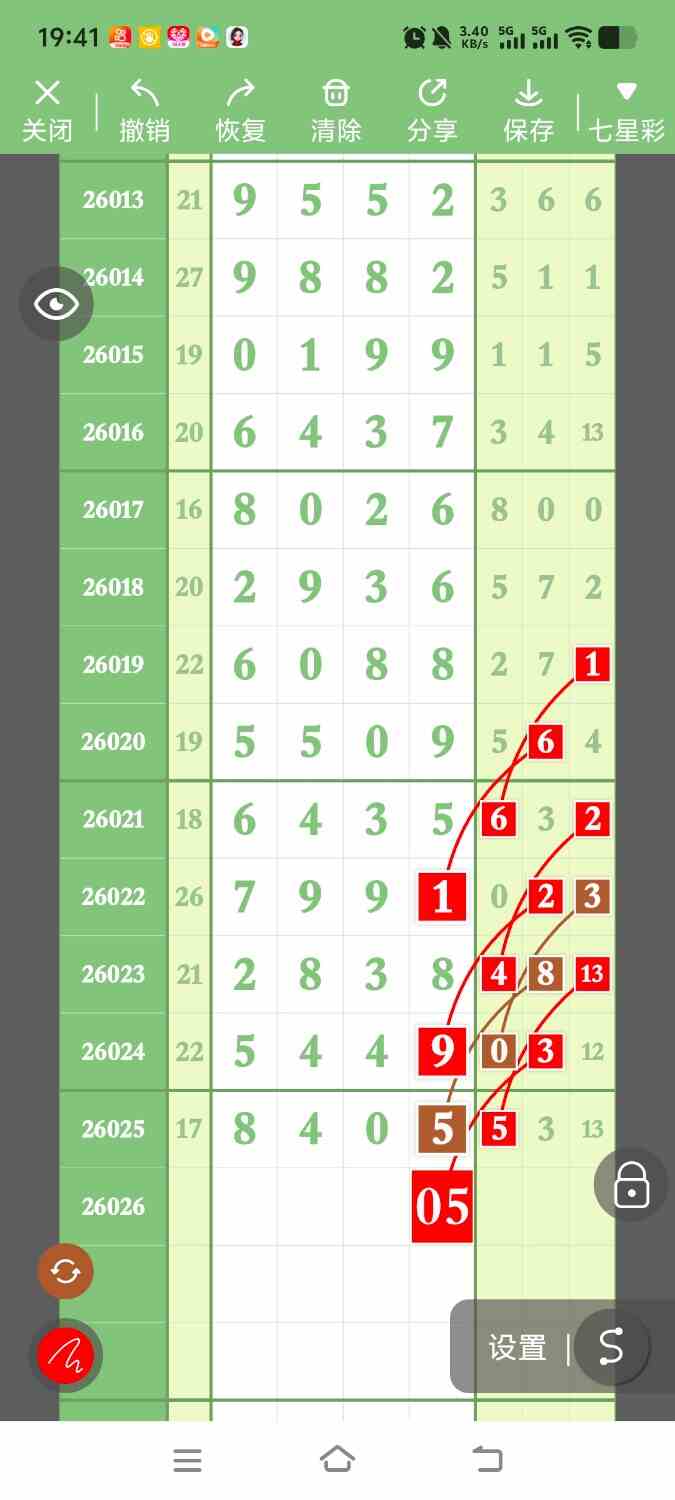Share the chart via 分享
The image size is (675, 1500).
tap(432, 111)
